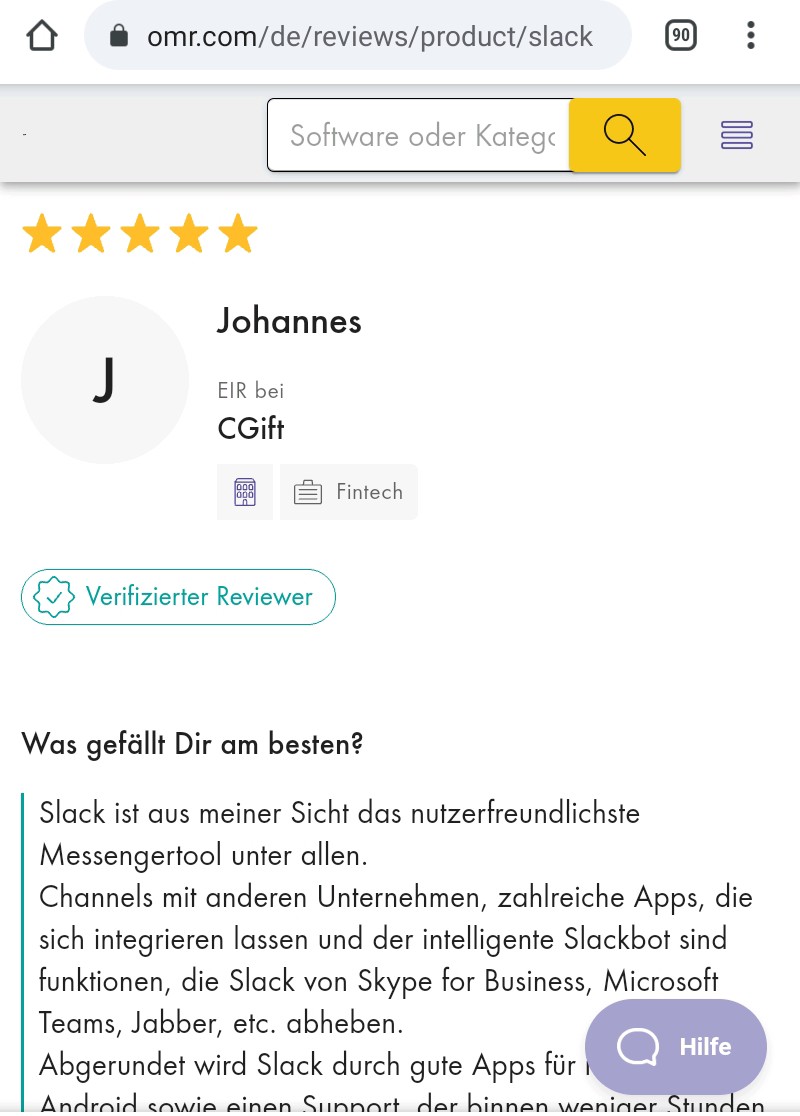Image resolution: width=800 pixels, height=1116 pixels.
Task: Toggle the Fintech category chip
Action: pos(348,491)
